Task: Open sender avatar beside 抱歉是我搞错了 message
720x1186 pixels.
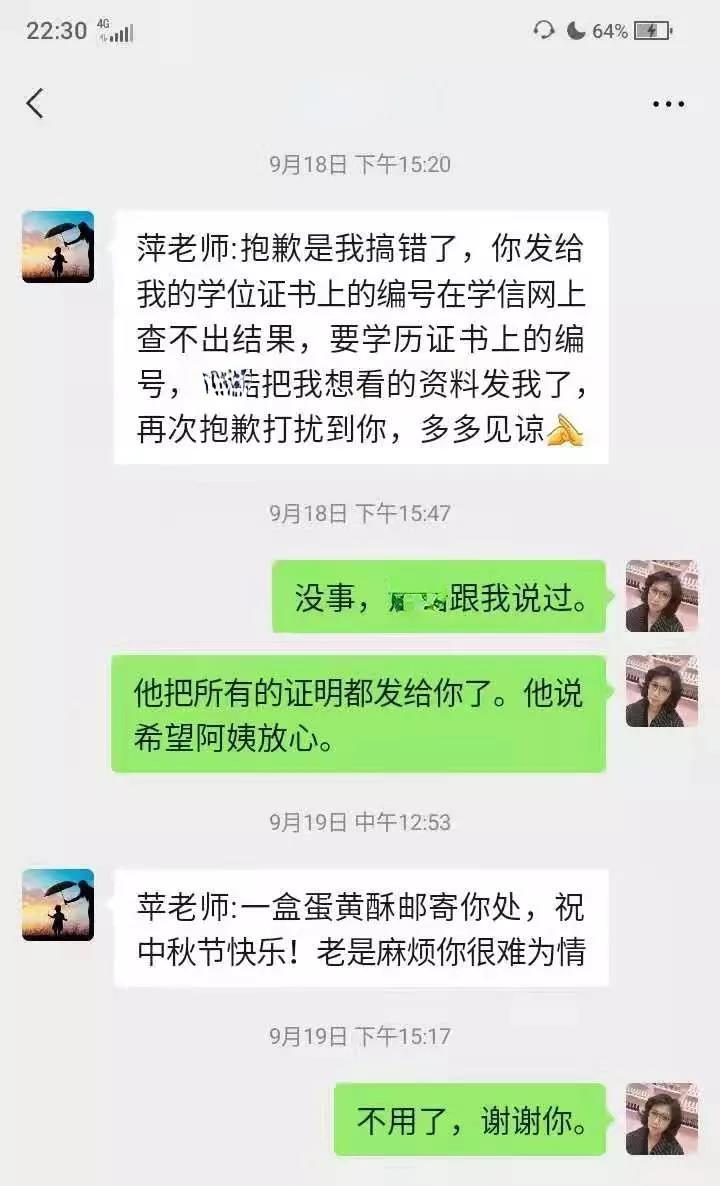Action: [58, 247]
